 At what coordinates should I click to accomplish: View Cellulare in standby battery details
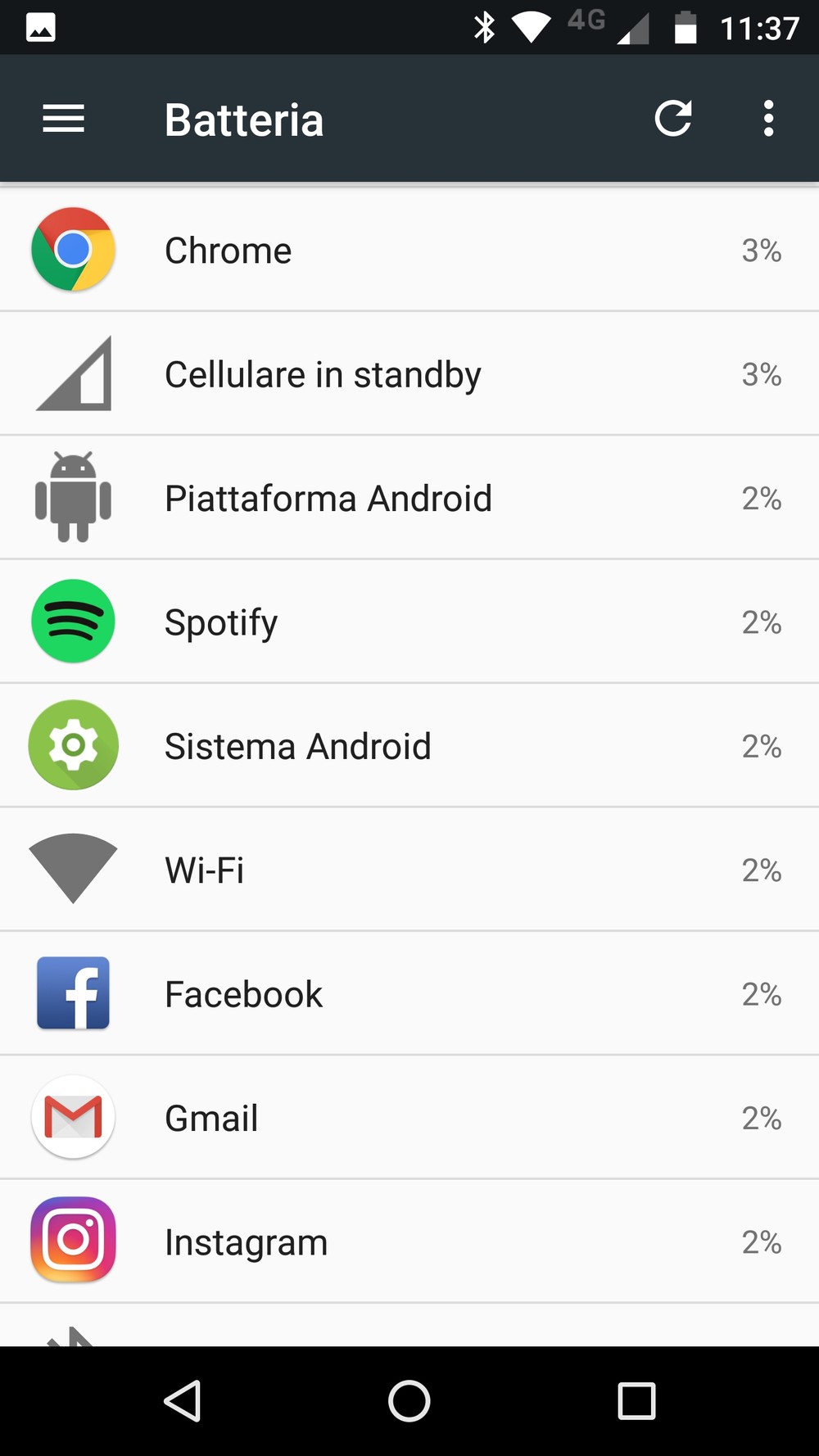point(409,374)
